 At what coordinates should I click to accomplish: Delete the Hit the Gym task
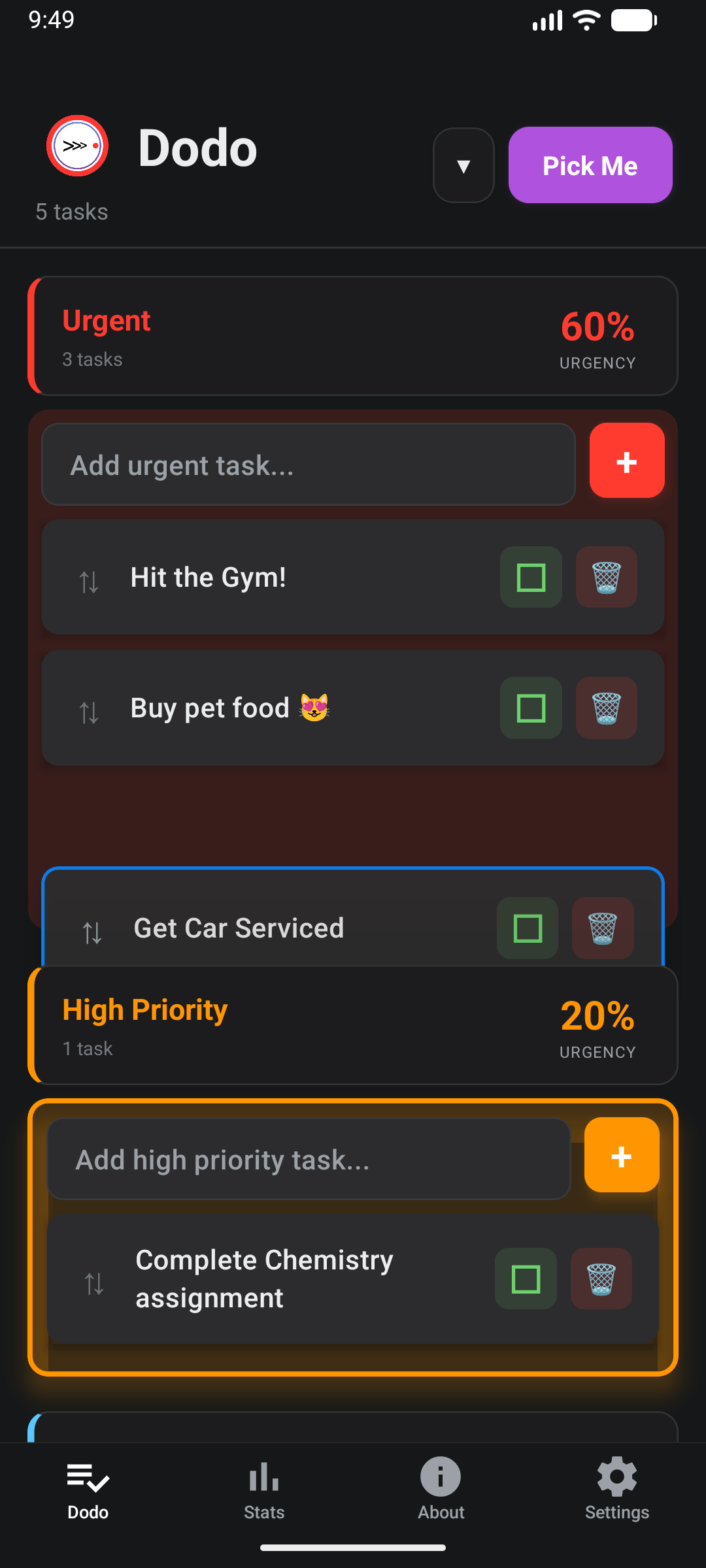(605, 577)
